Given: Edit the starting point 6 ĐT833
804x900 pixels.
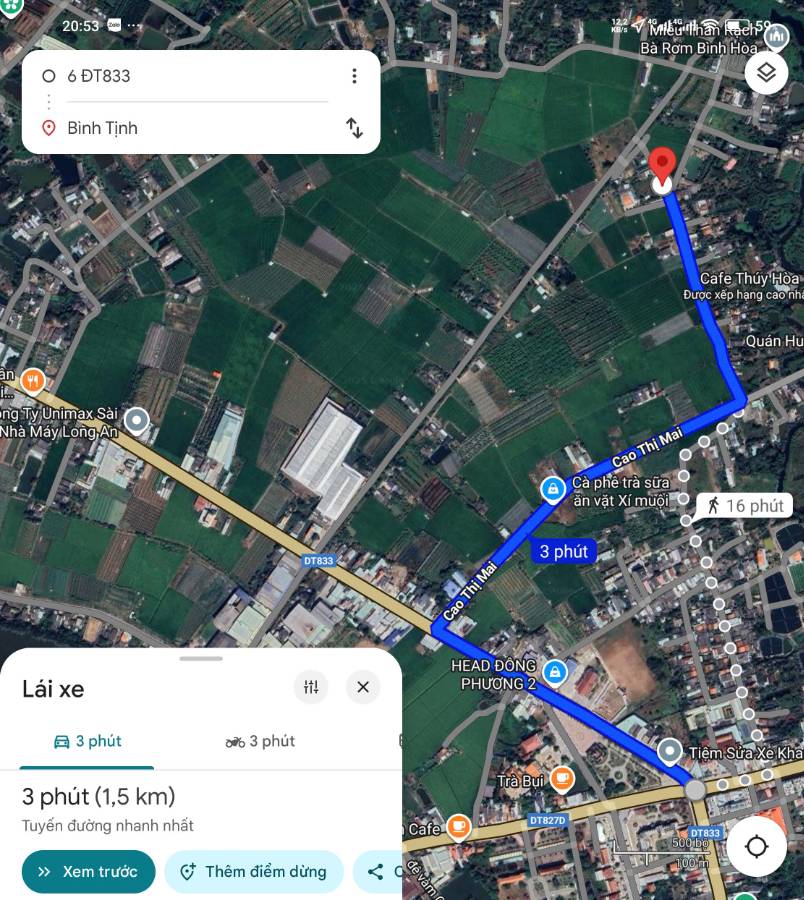Looking at the screenshot, I should tap(190, 76).
